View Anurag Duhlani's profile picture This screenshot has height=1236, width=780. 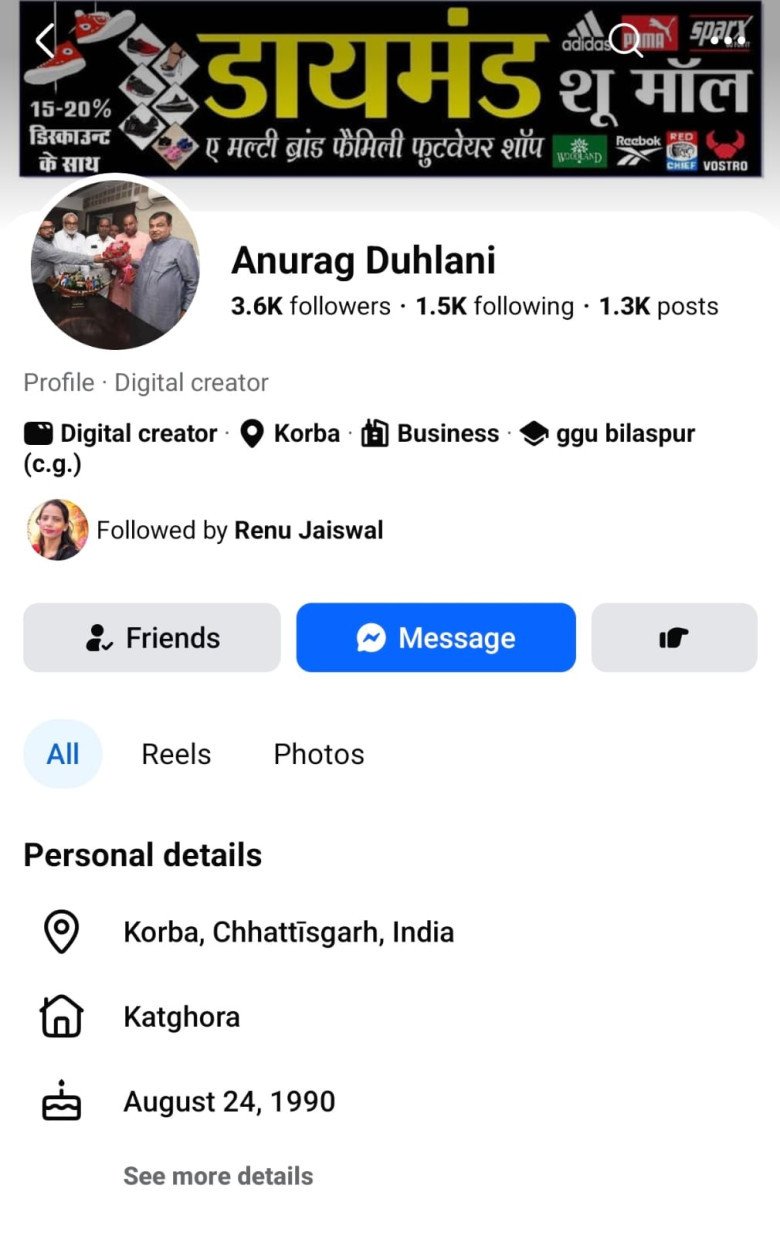pos(115,265)
